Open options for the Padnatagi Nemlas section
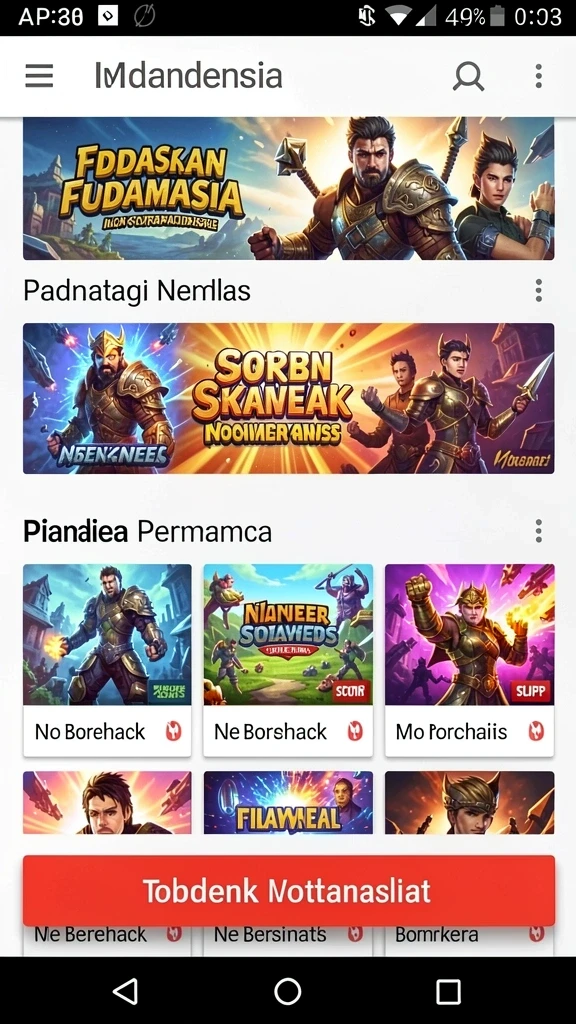This screenshot has height=1024, width=576. pyautogui.click(x=538, y=290)
